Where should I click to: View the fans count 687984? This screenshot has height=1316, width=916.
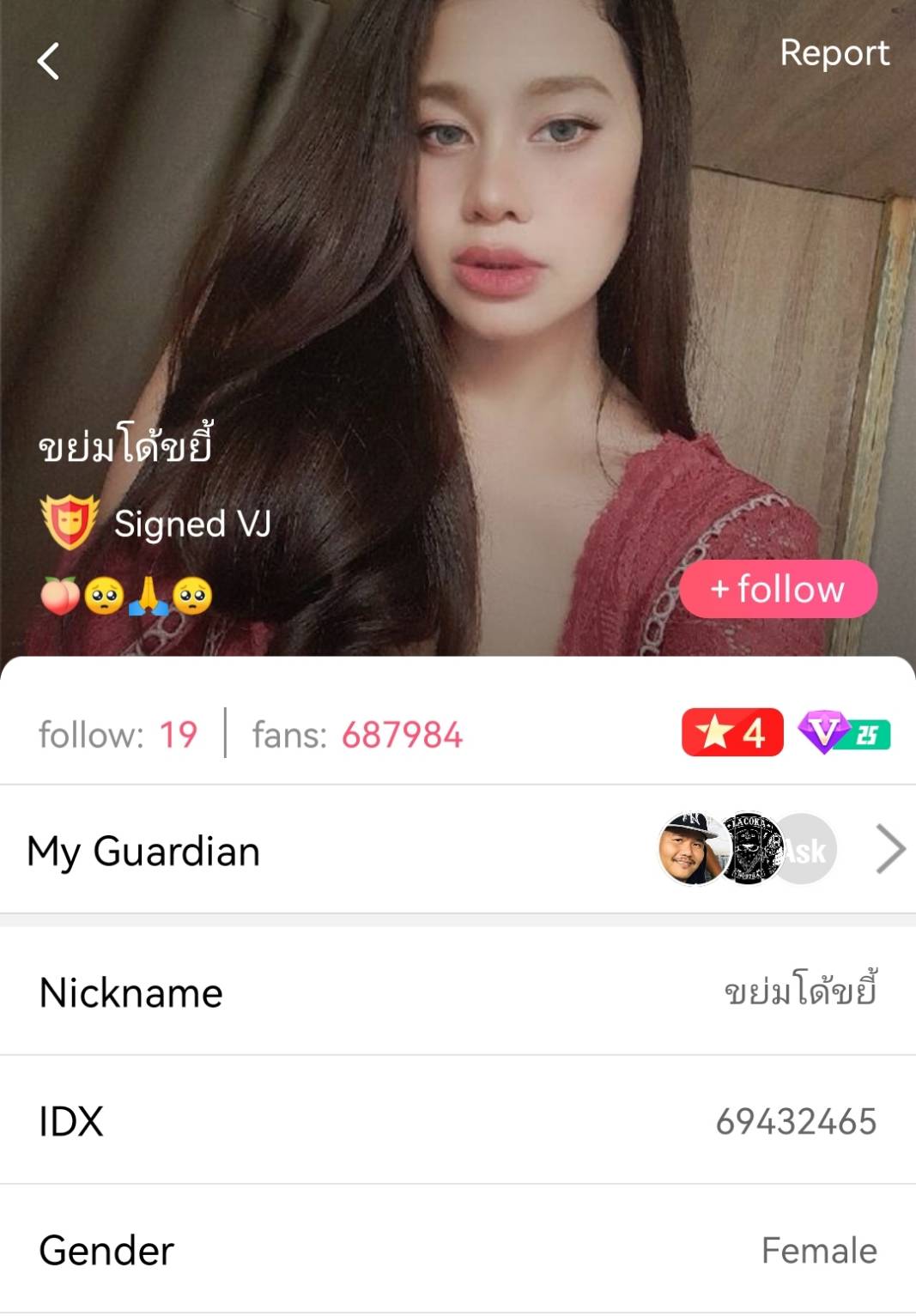point(401,735)
